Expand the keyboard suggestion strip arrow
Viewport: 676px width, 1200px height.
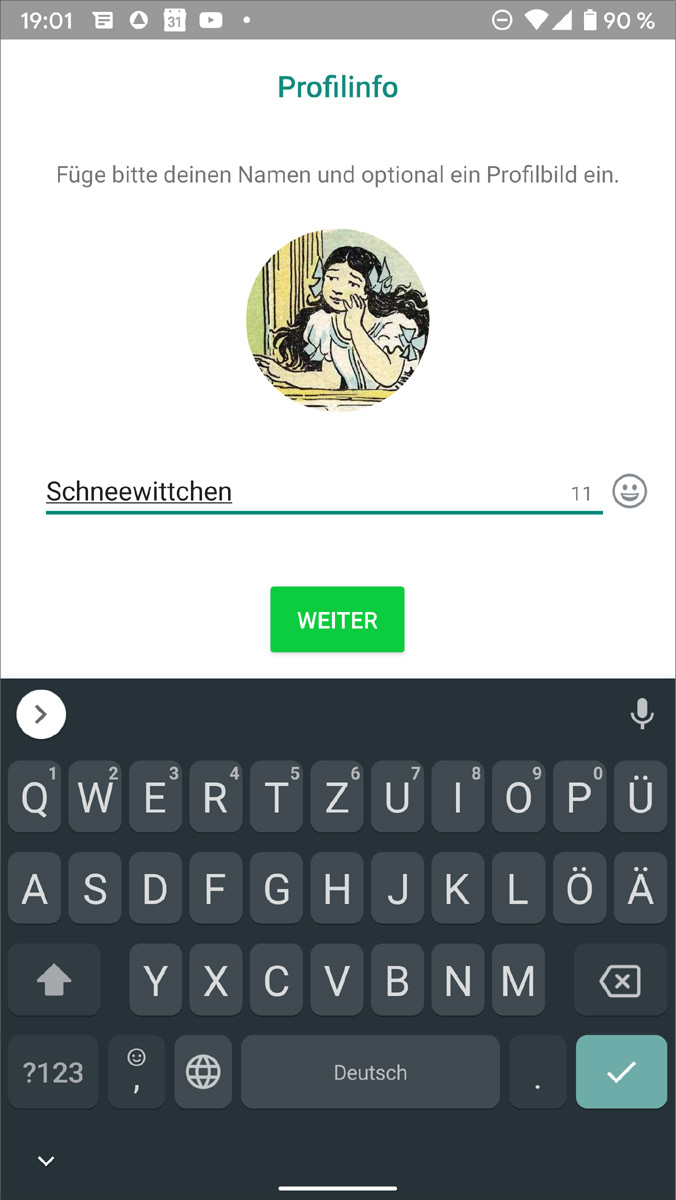click(x=41, y=714)
